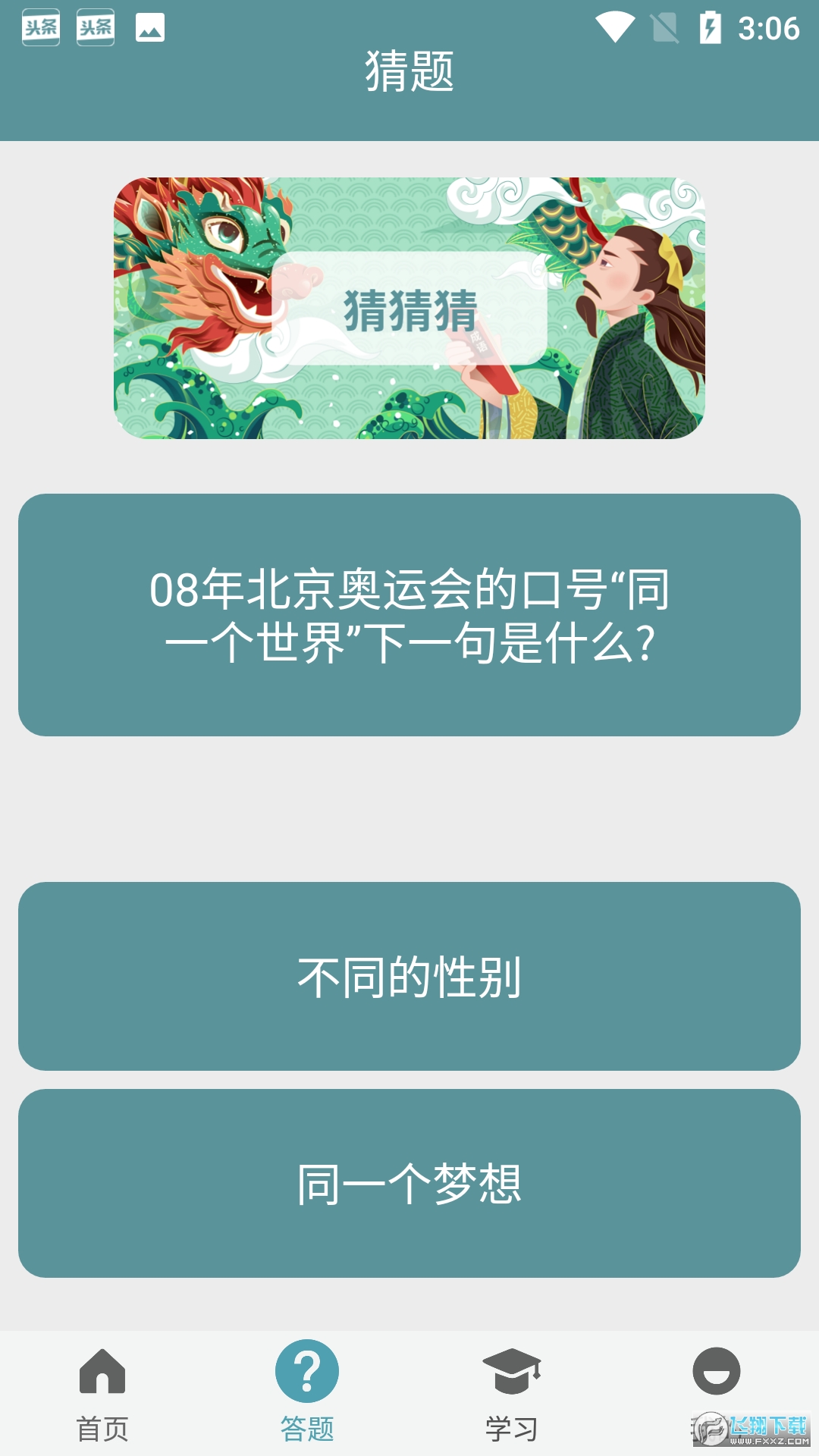Select the answer 不同的性别

(x=409, y=976)
